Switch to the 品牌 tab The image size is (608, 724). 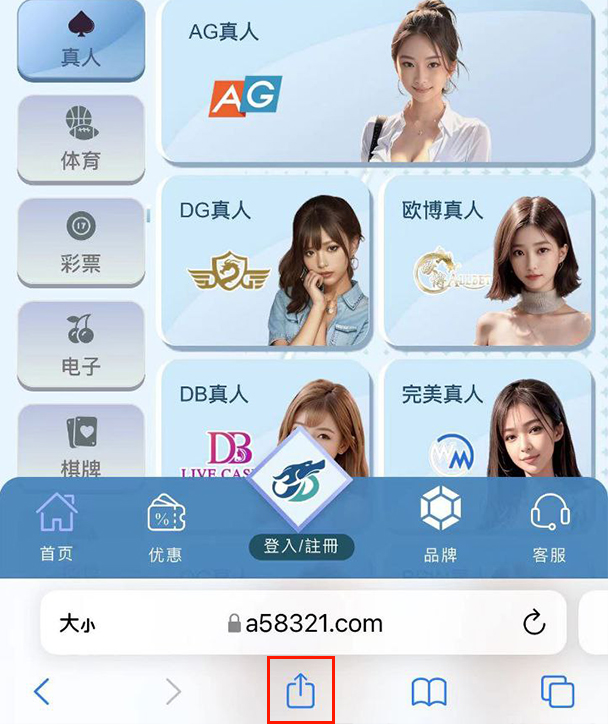440,528
